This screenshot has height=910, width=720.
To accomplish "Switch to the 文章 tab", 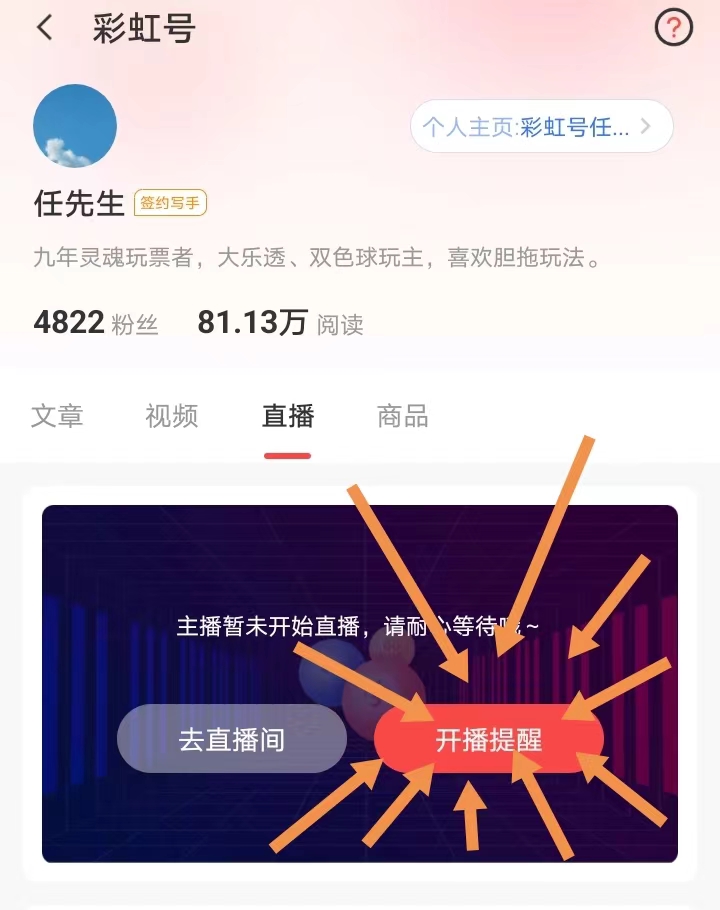I will point(57,416).
